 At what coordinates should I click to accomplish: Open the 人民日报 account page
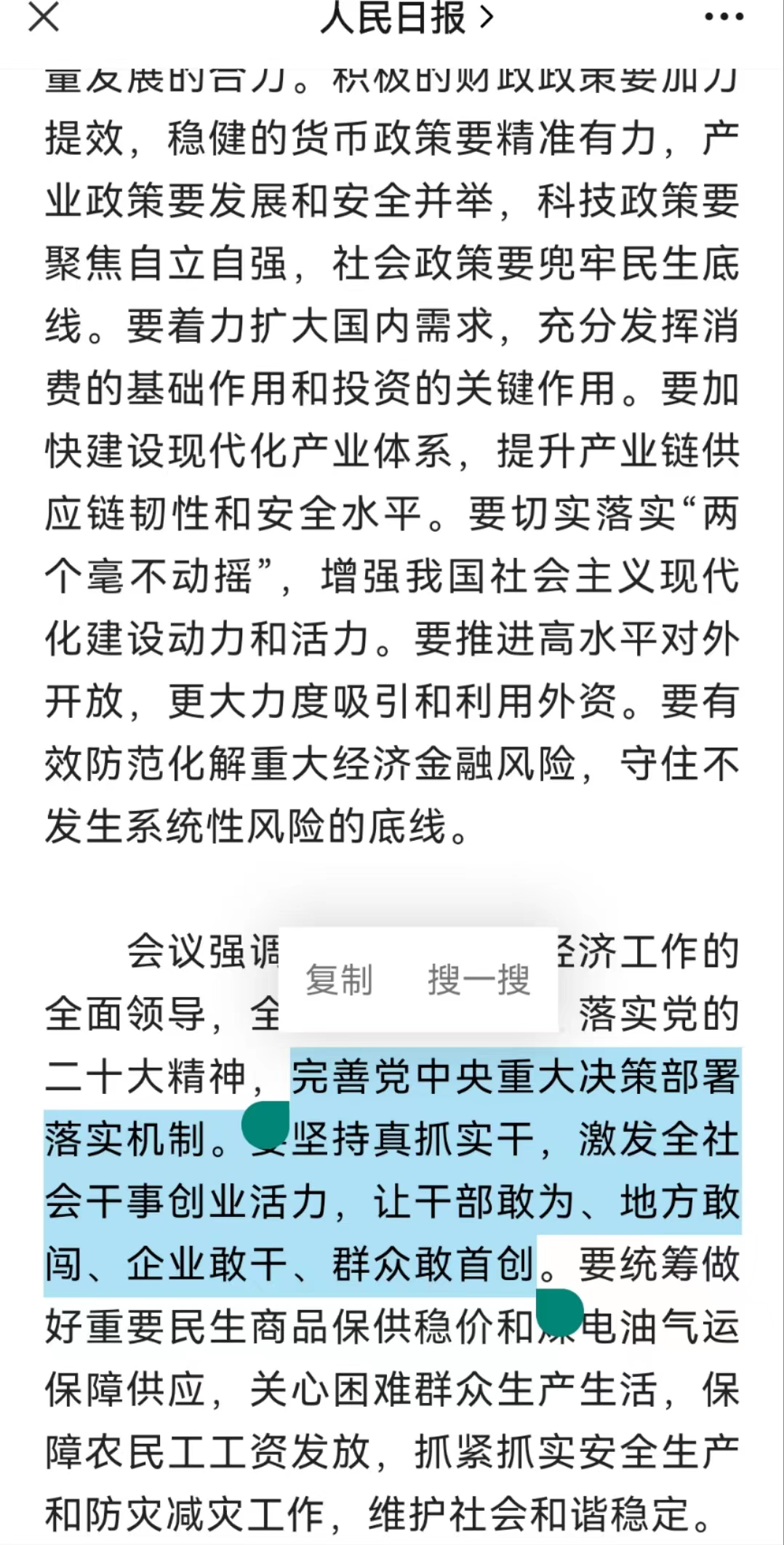406,18
